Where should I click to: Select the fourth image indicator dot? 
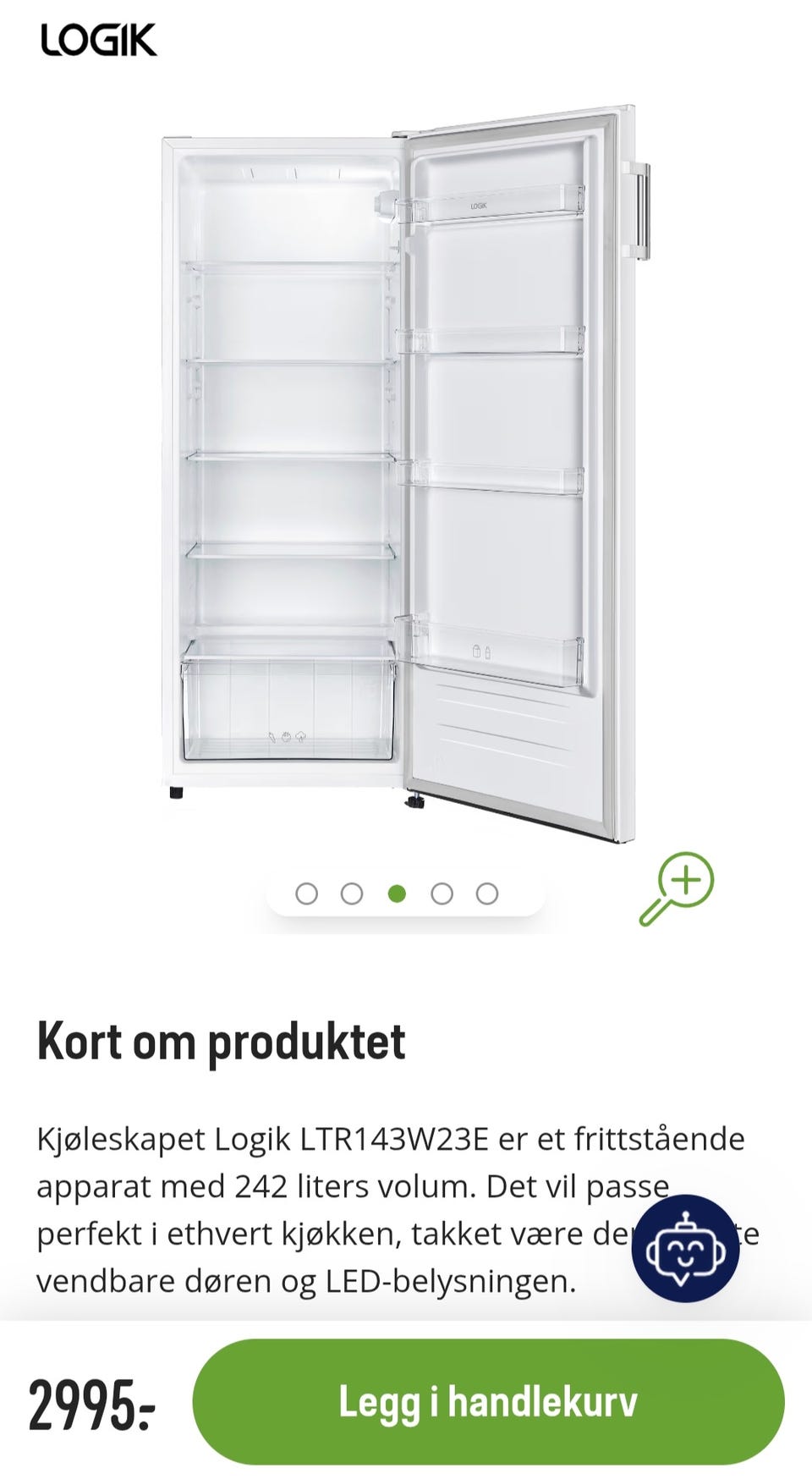pyautogui.click(x=442, y=893)
